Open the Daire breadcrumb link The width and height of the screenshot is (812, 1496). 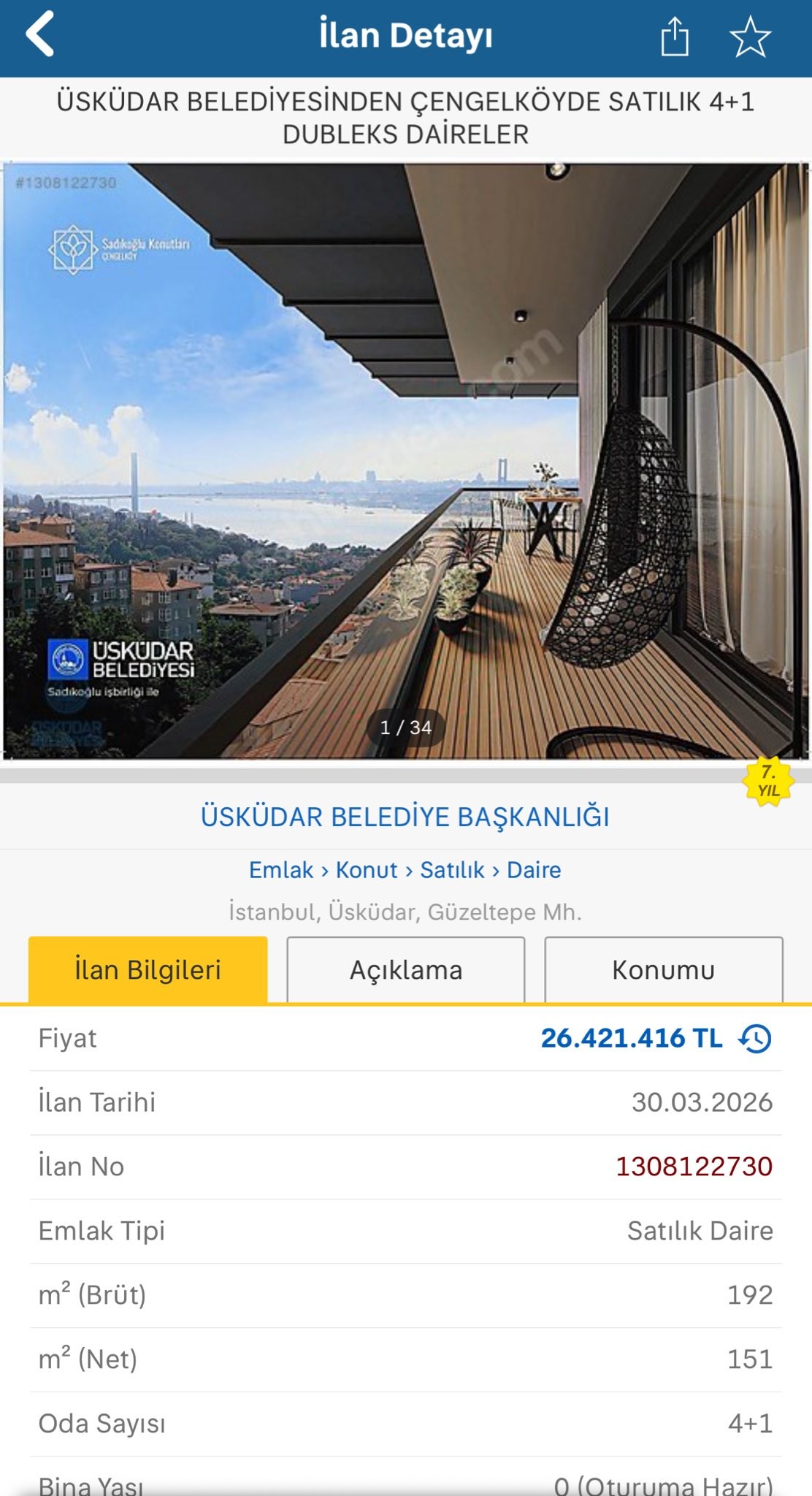tap(534, 870)
